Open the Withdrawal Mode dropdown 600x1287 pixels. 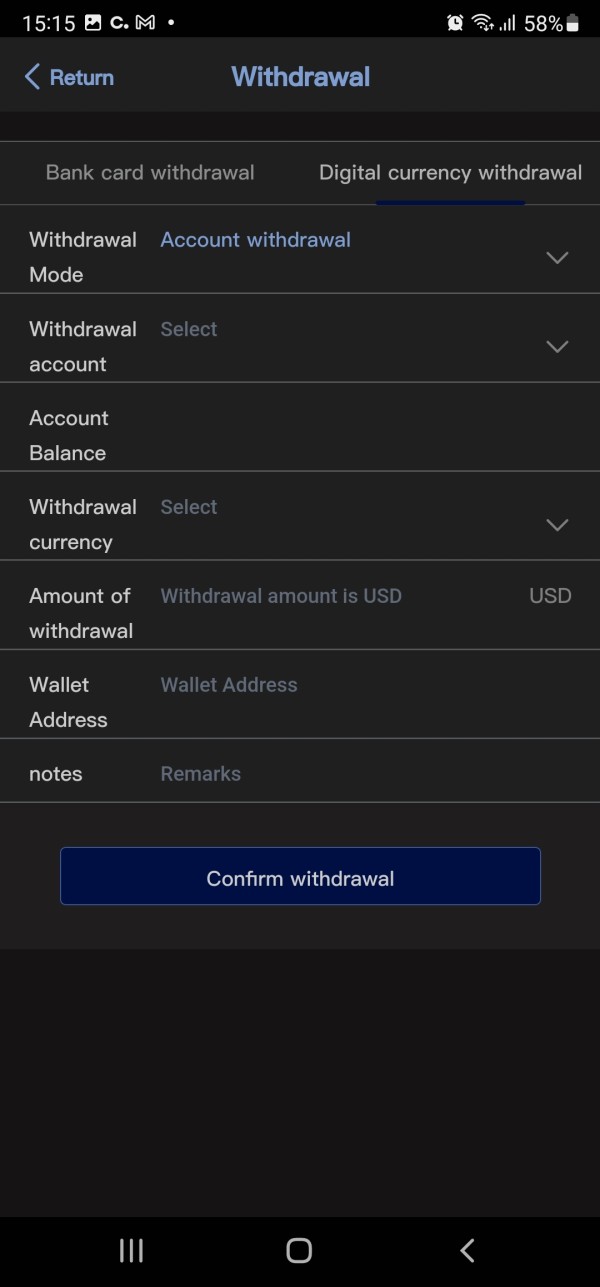(x=300, y=257)
